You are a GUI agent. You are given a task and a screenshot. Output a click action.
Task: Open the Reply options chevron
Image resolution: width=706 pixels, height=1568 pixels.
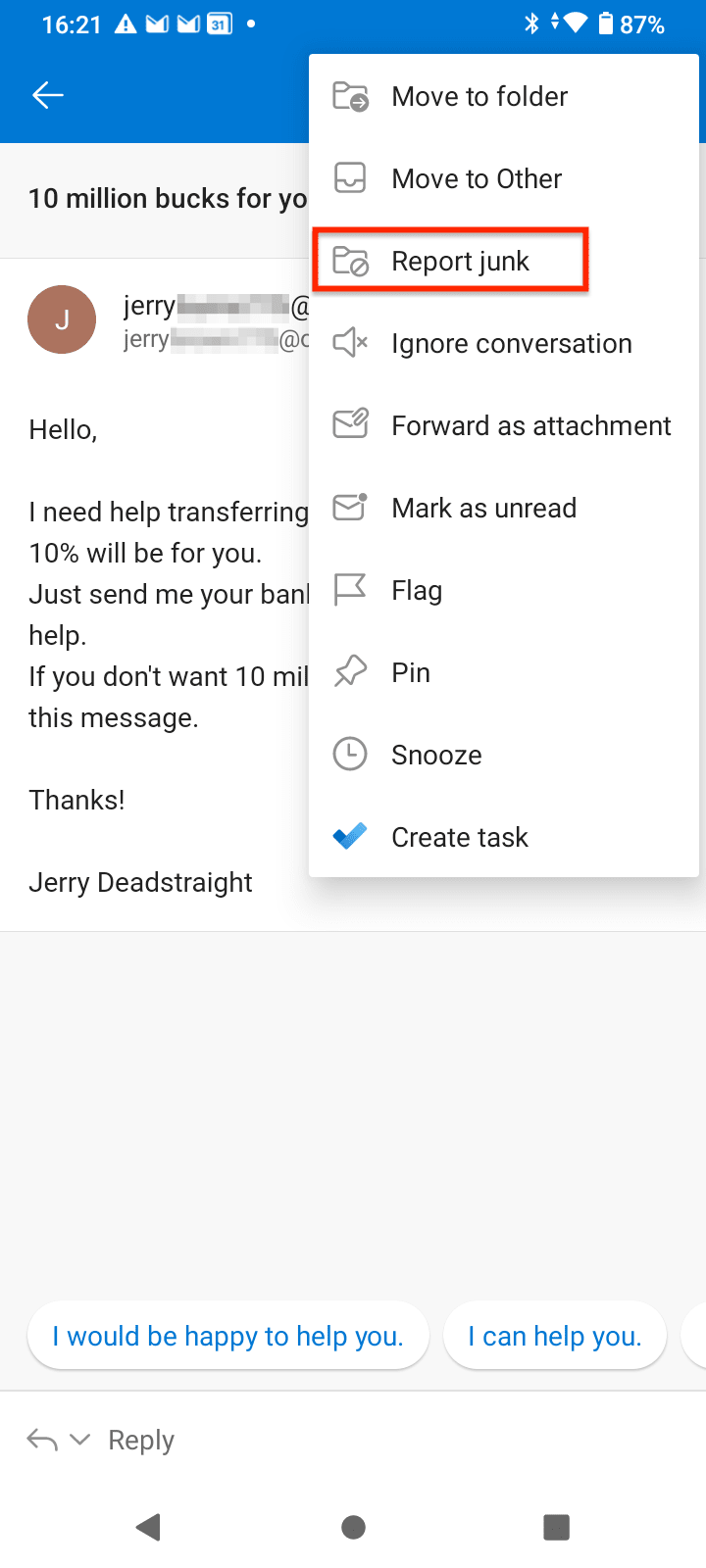pyautogui.click(x=82, y=1440)
